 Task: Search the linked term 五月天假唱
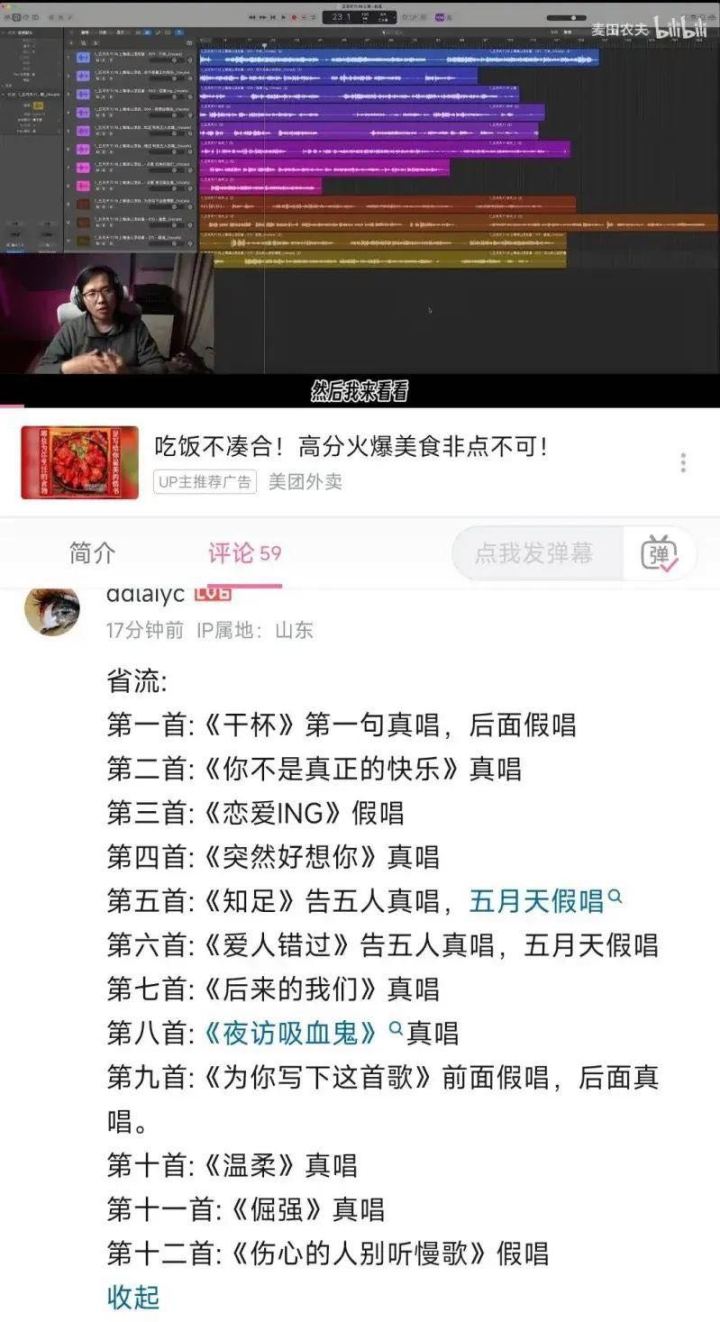coord(540,901)
